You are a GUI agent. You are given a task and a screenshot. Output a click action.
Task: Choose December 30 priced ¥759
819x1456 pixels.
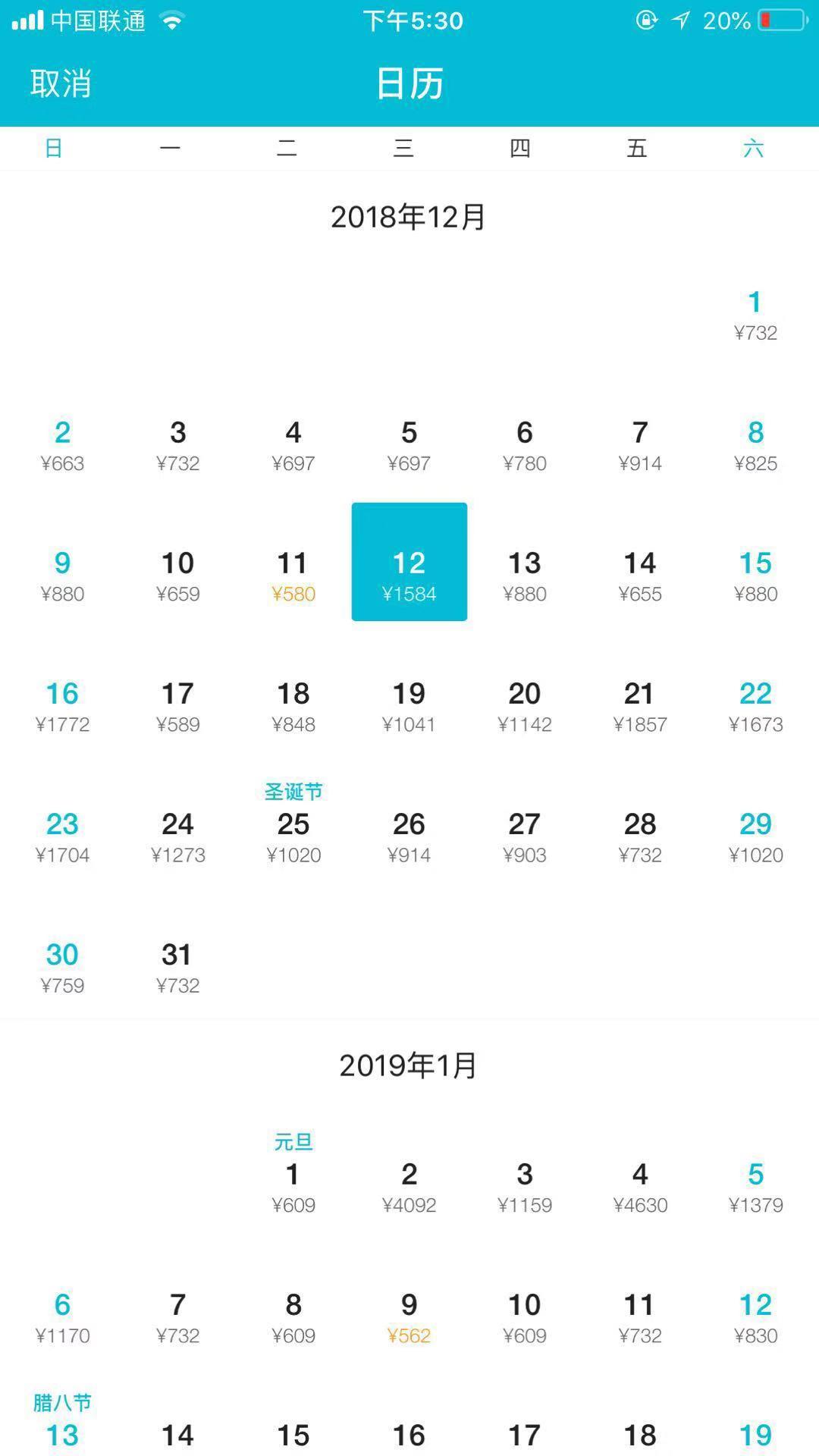(x=62, y=967)
